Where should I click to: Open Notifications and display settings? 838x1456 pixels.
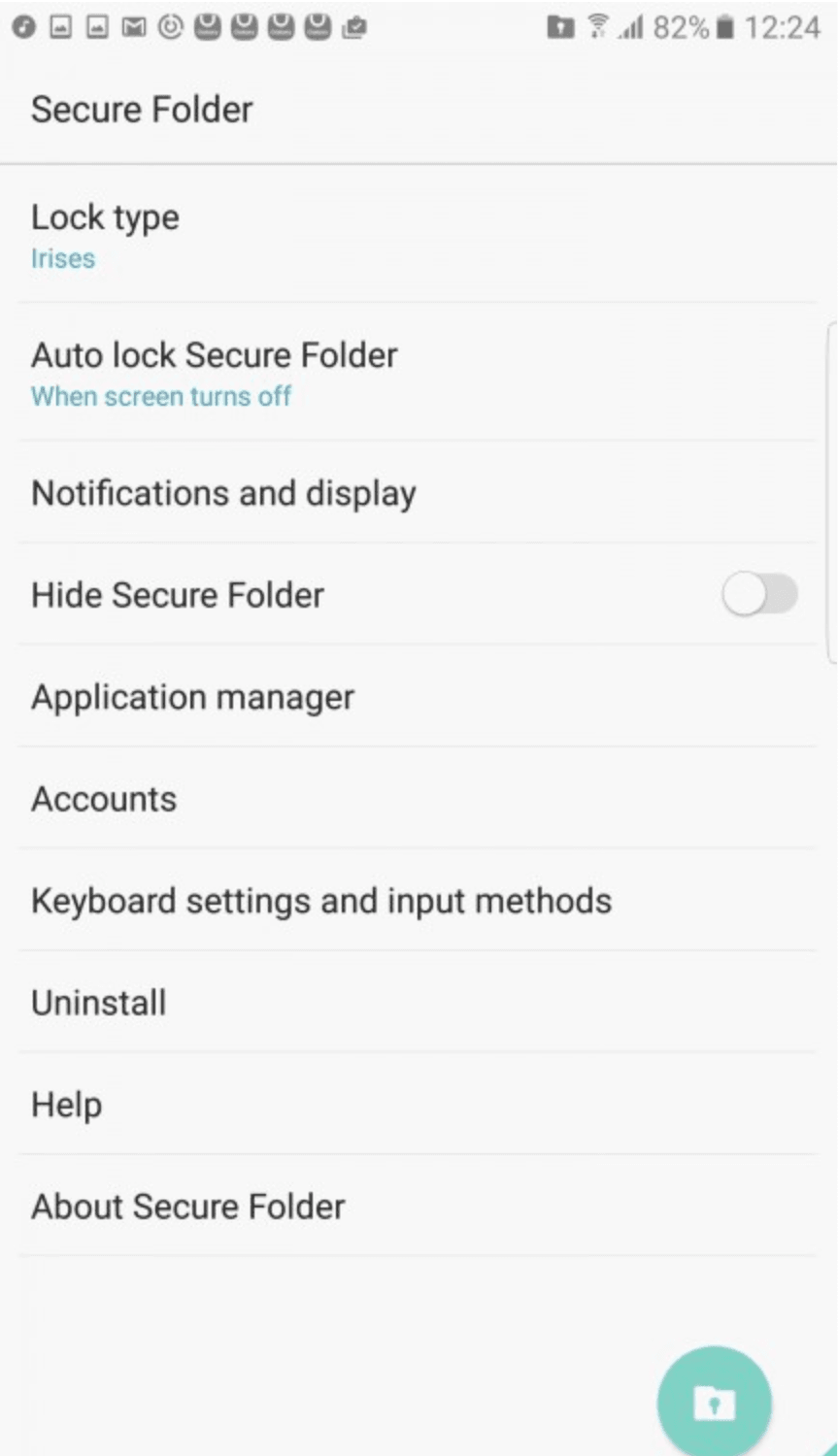(419, 492)
